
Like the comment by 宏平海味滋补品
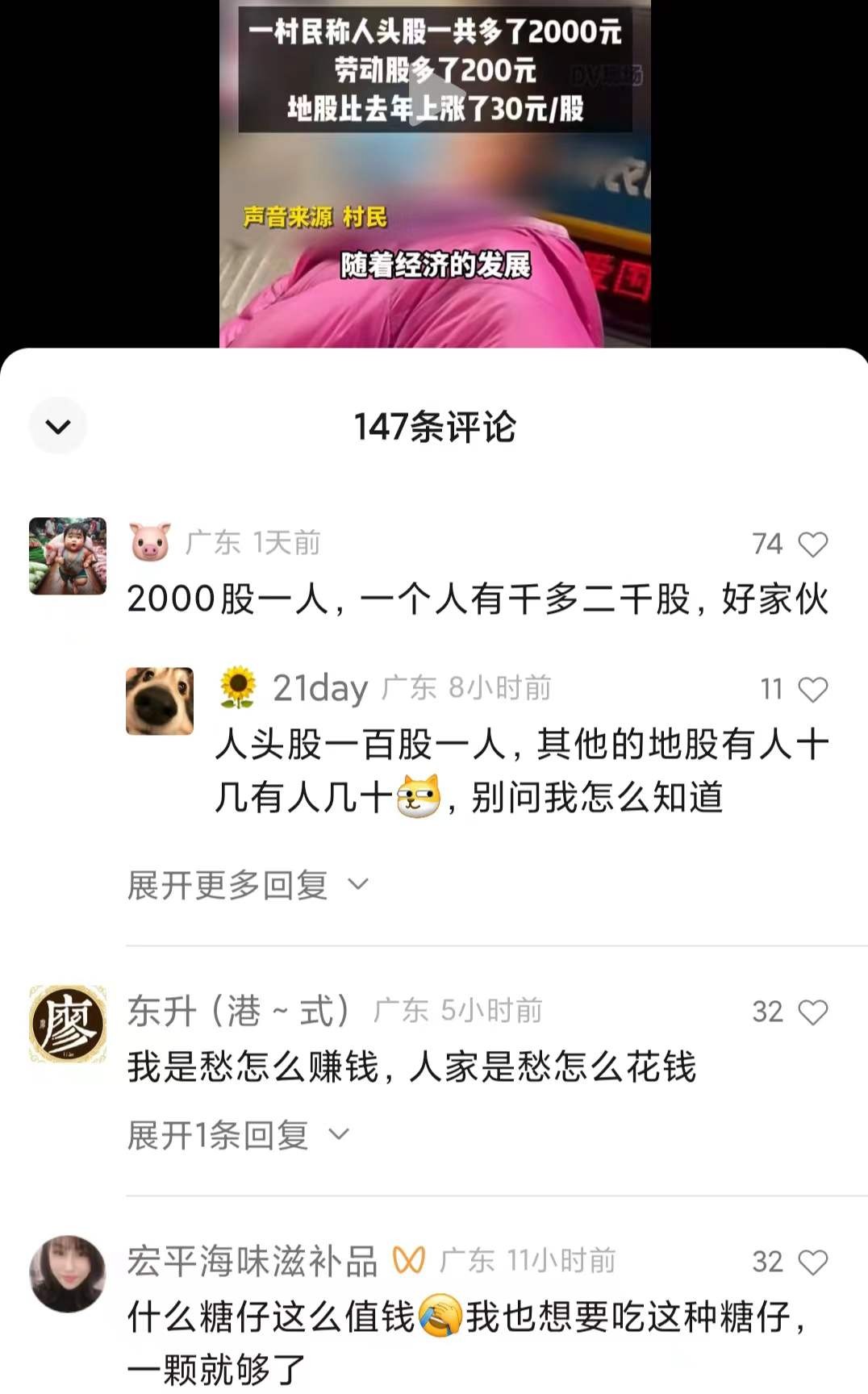tap(812, 1263)
